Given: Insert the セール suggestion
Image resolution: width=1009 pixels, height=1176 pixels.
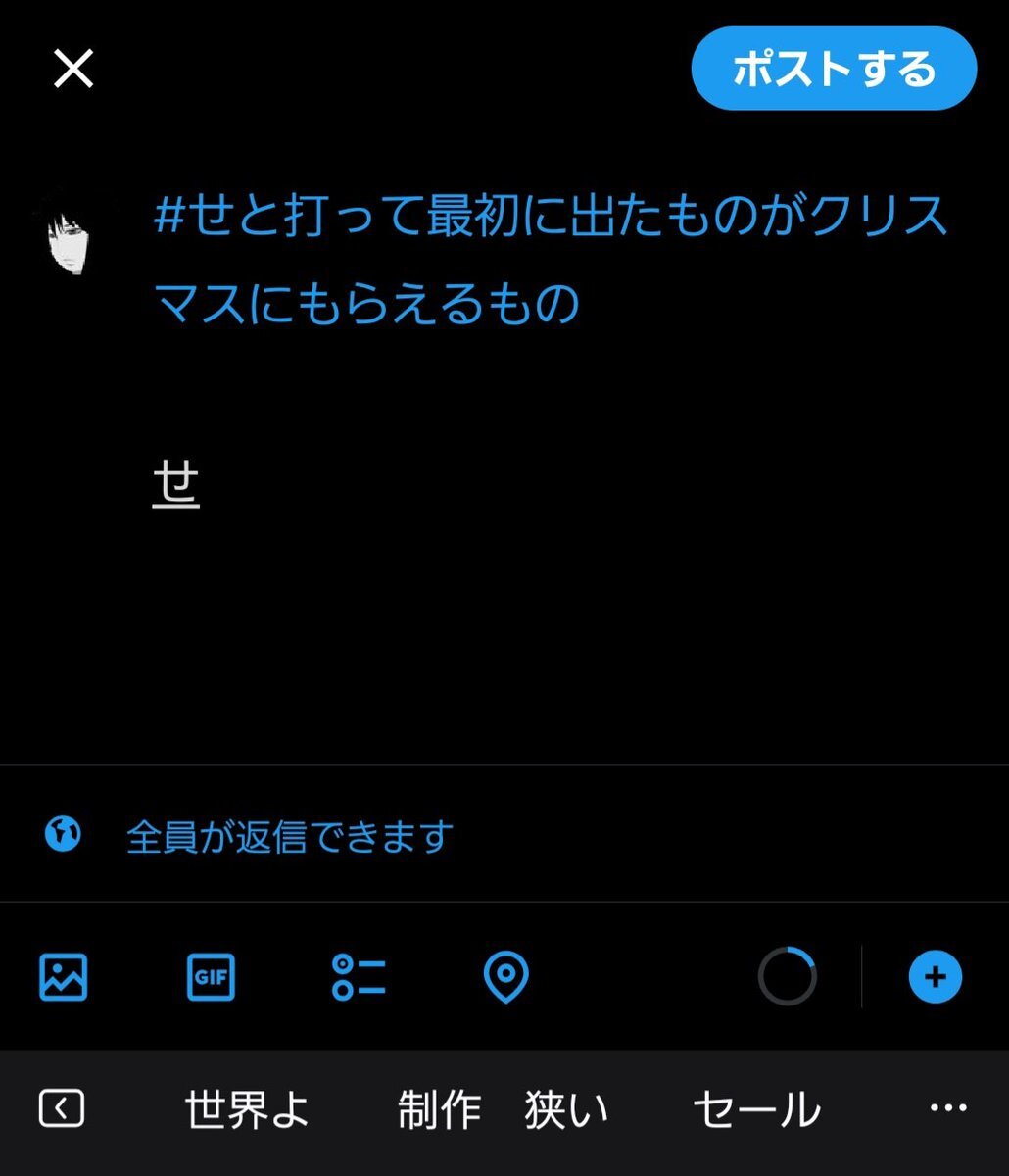Looking at the screenshot, I should pyautogui.click(x=756, y=1109).
